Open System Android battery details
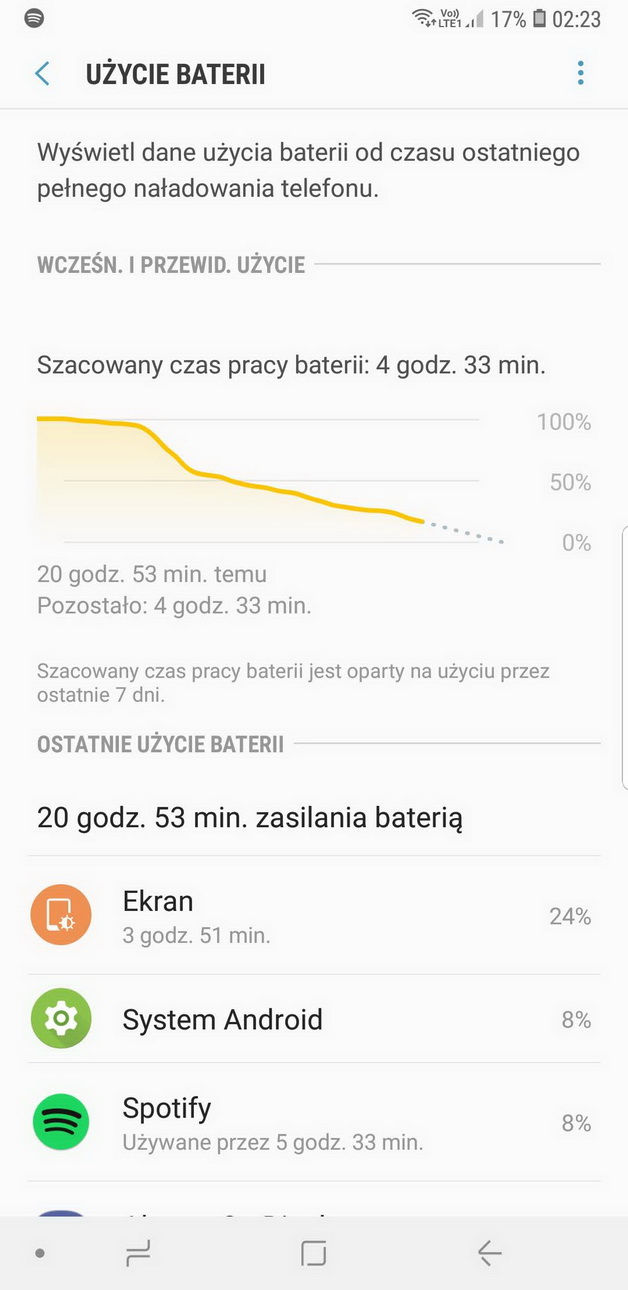The image size is (628, 1290). tap(314, 1020)
